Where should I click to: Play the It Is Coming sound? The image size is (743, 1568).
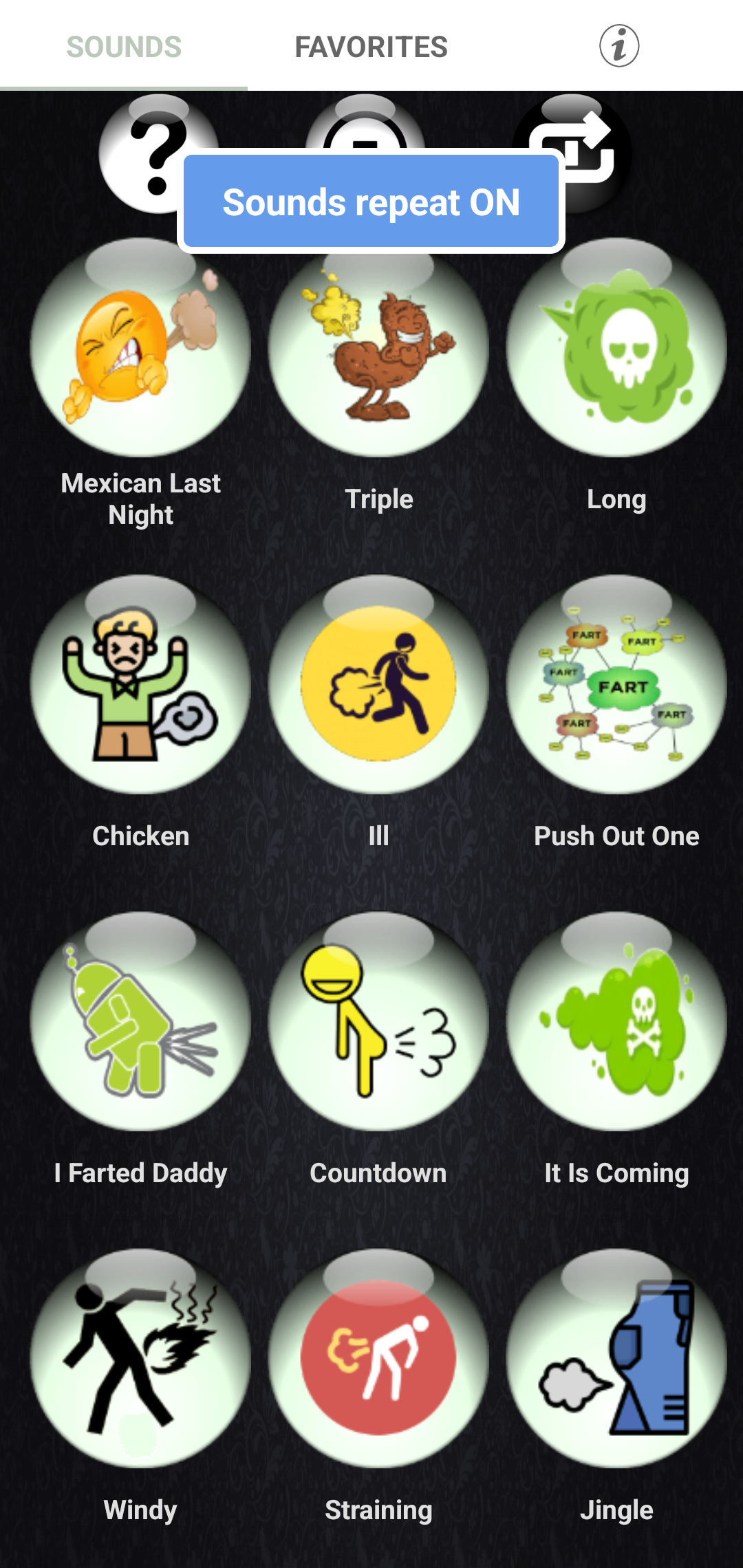pos(619,1025)
